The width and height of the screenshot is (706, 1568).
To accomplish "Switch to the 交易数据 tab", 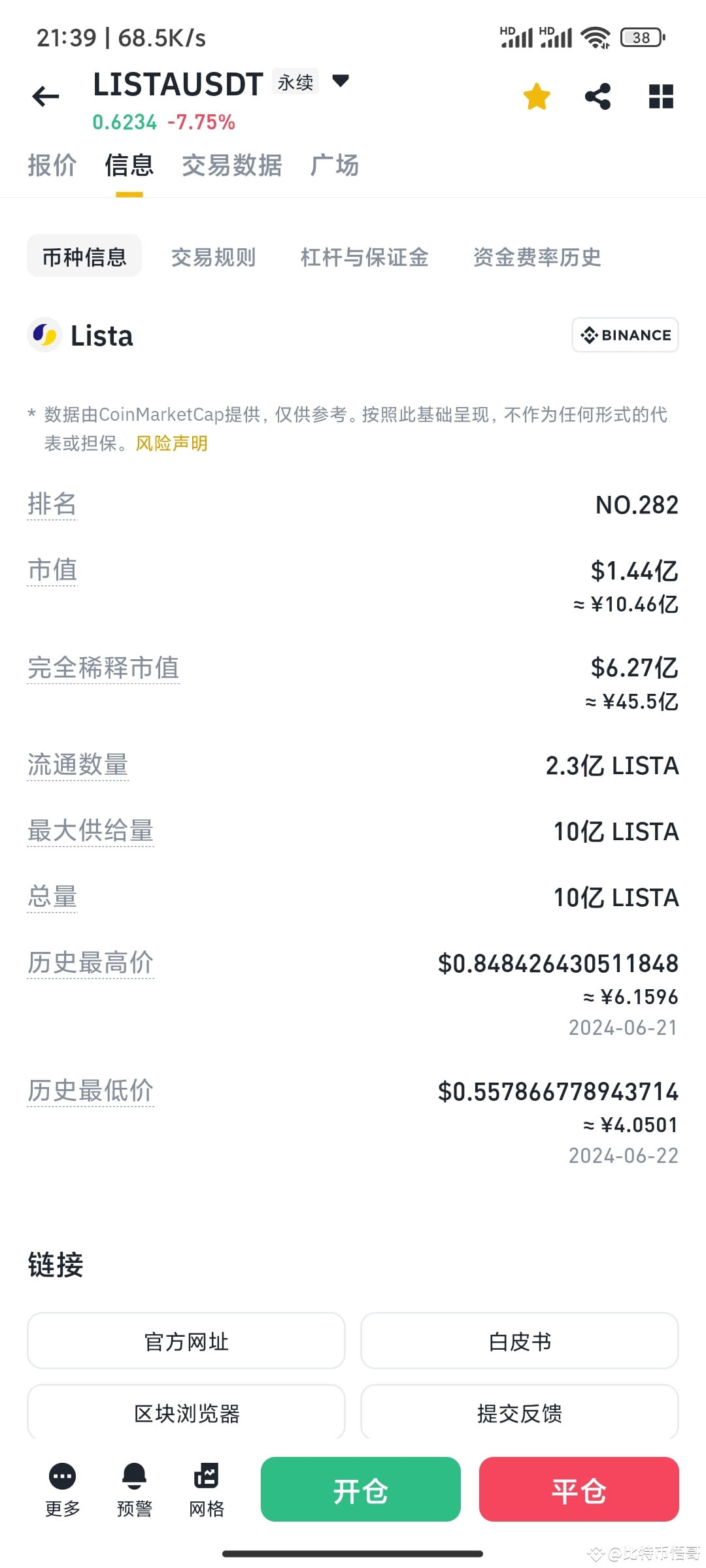I will [232, 165].
